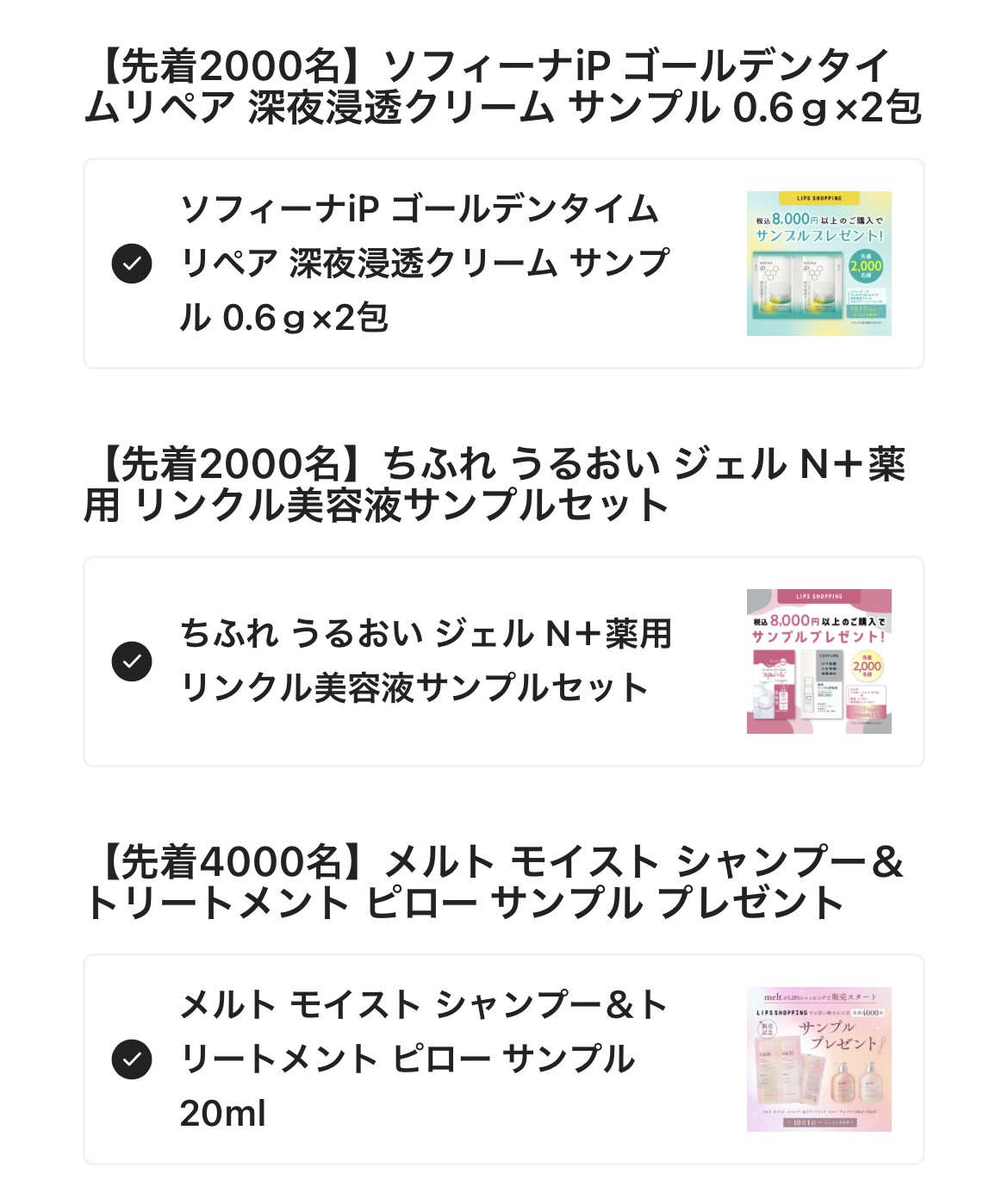Toggle the ちふれ うるおい ジェル sample set checkmark

coord(132,661)
